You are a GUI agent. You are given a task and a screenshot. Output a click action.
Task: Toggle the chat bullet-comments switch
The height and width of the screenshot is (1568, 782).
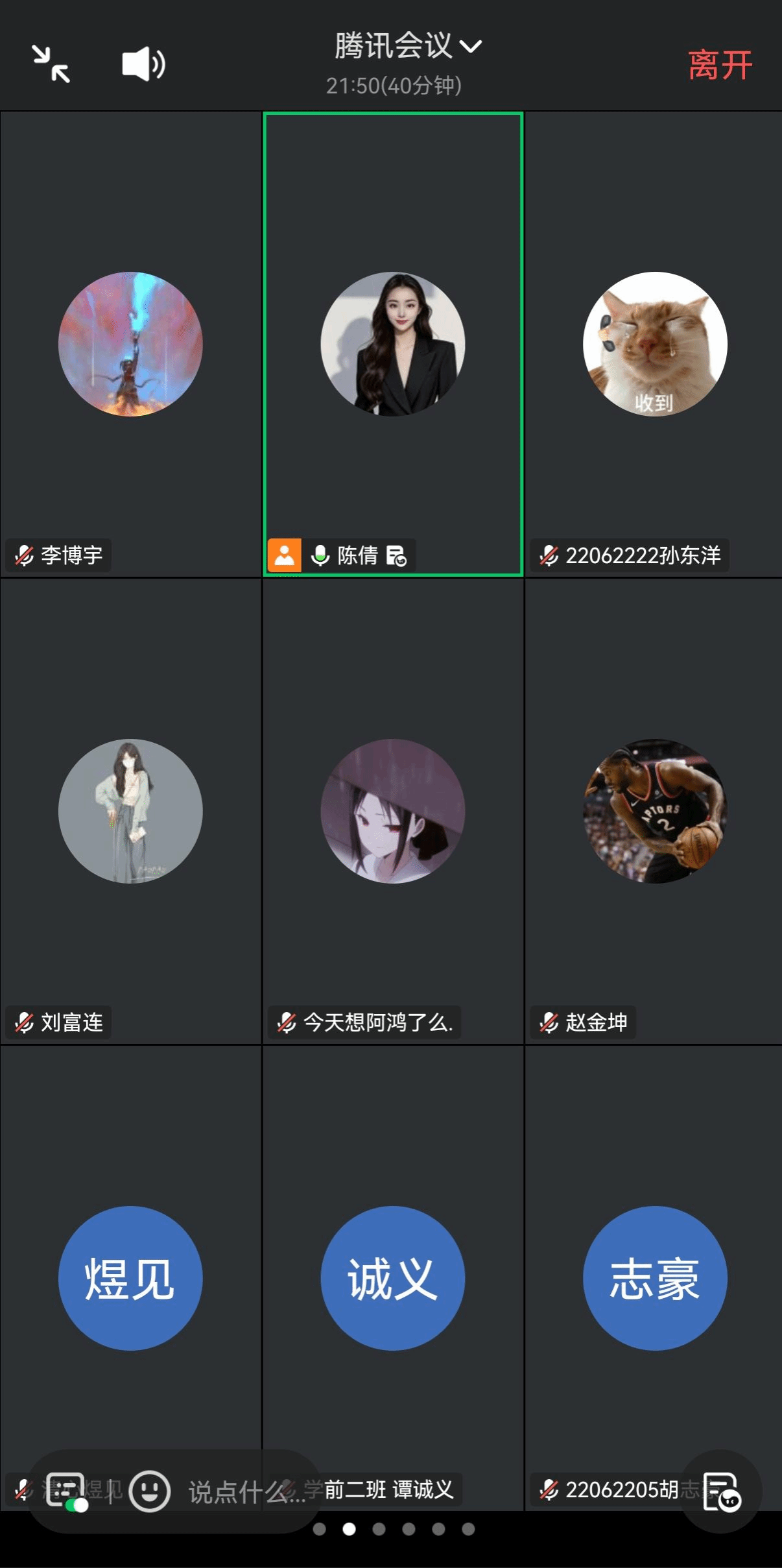pyautogui.click(x=67, y=1491)
